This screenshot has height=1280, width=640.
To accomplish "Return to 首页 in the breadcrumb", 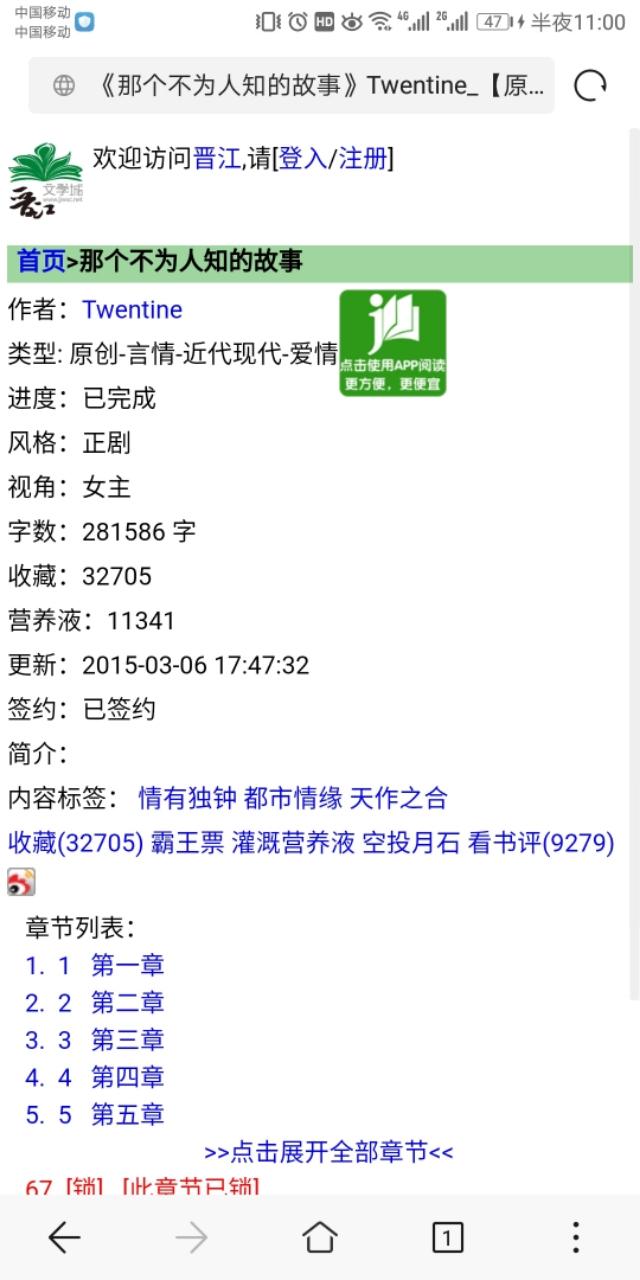I will 41,262.
